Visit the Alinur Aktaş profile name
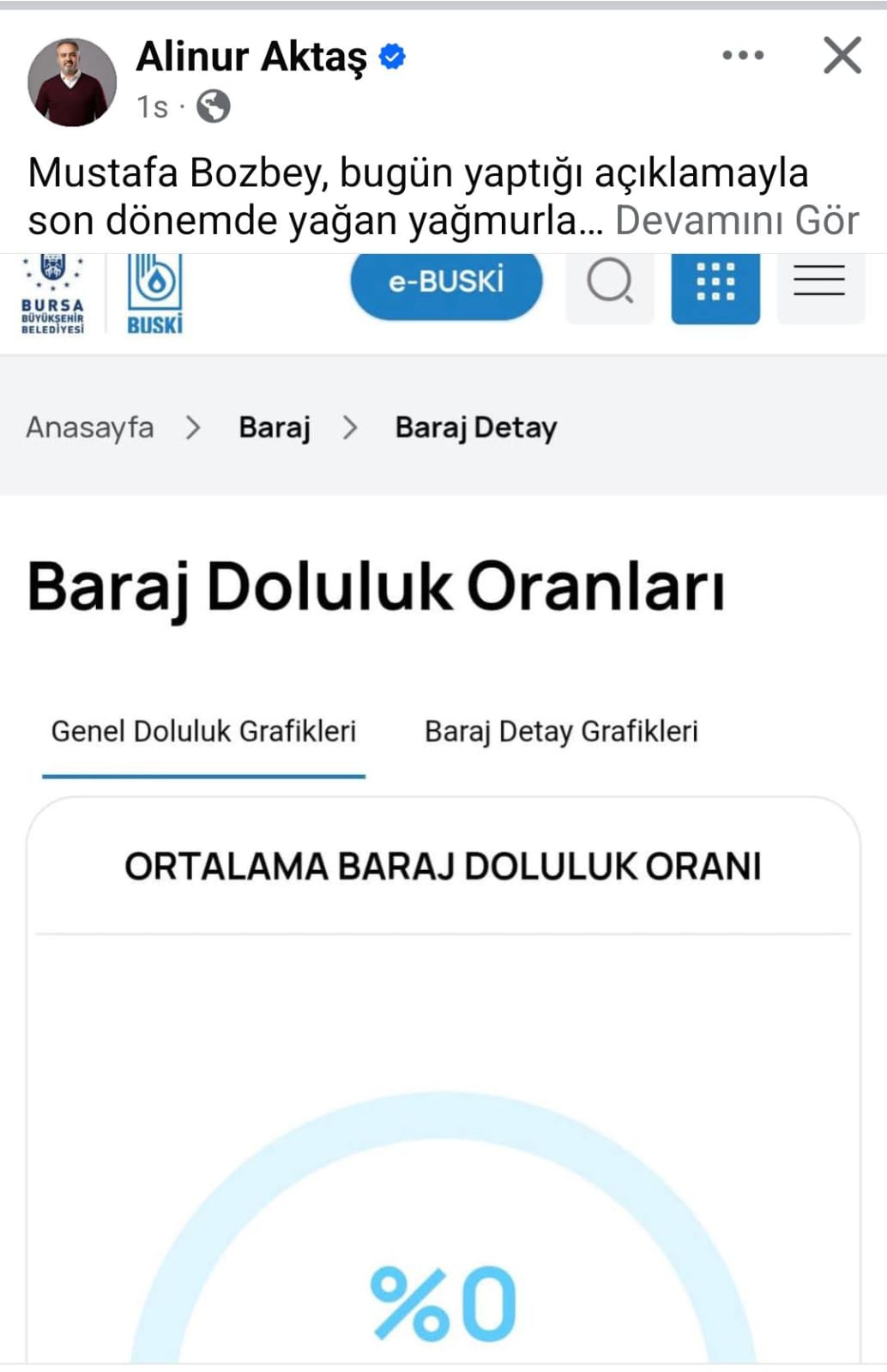 pos(251,57)
